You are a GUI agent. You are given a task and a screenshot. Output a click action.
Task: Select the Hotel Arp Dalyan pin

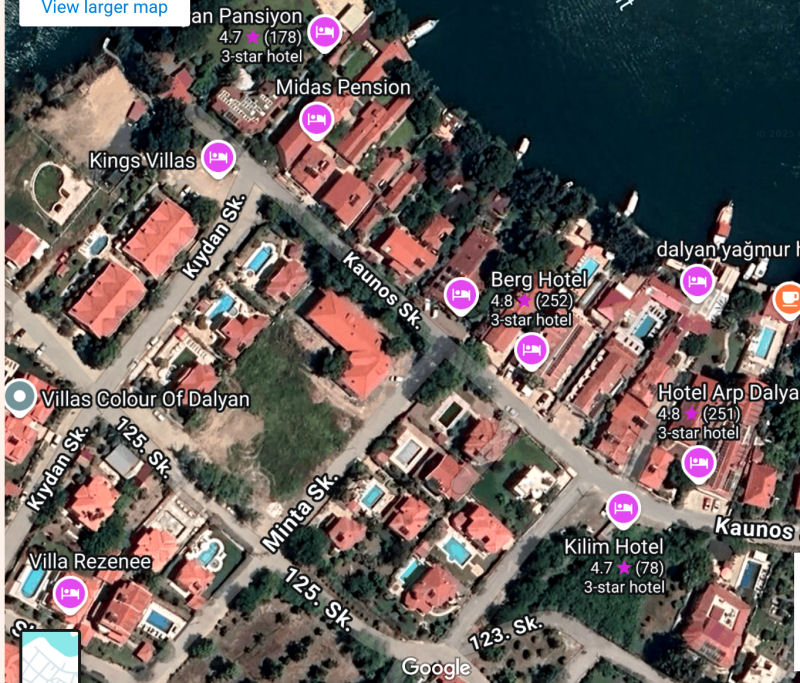(698, 462)
